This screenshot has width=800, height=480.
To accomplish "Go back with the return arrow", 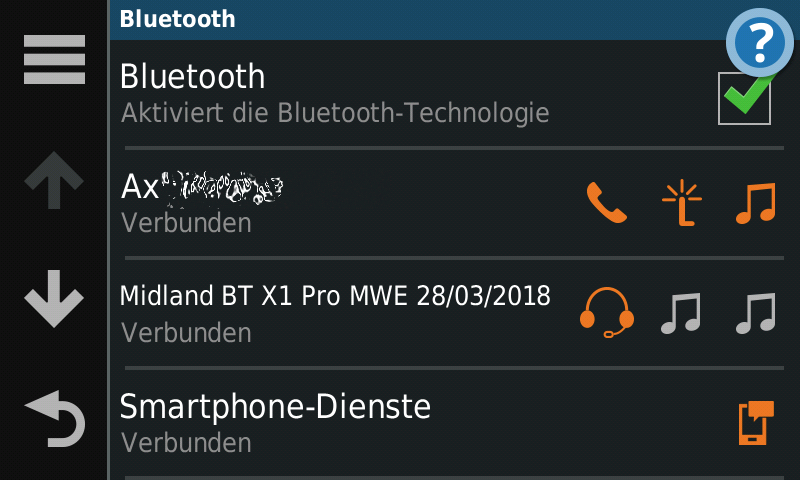I will pyautogui.click(x=54, y=418).
